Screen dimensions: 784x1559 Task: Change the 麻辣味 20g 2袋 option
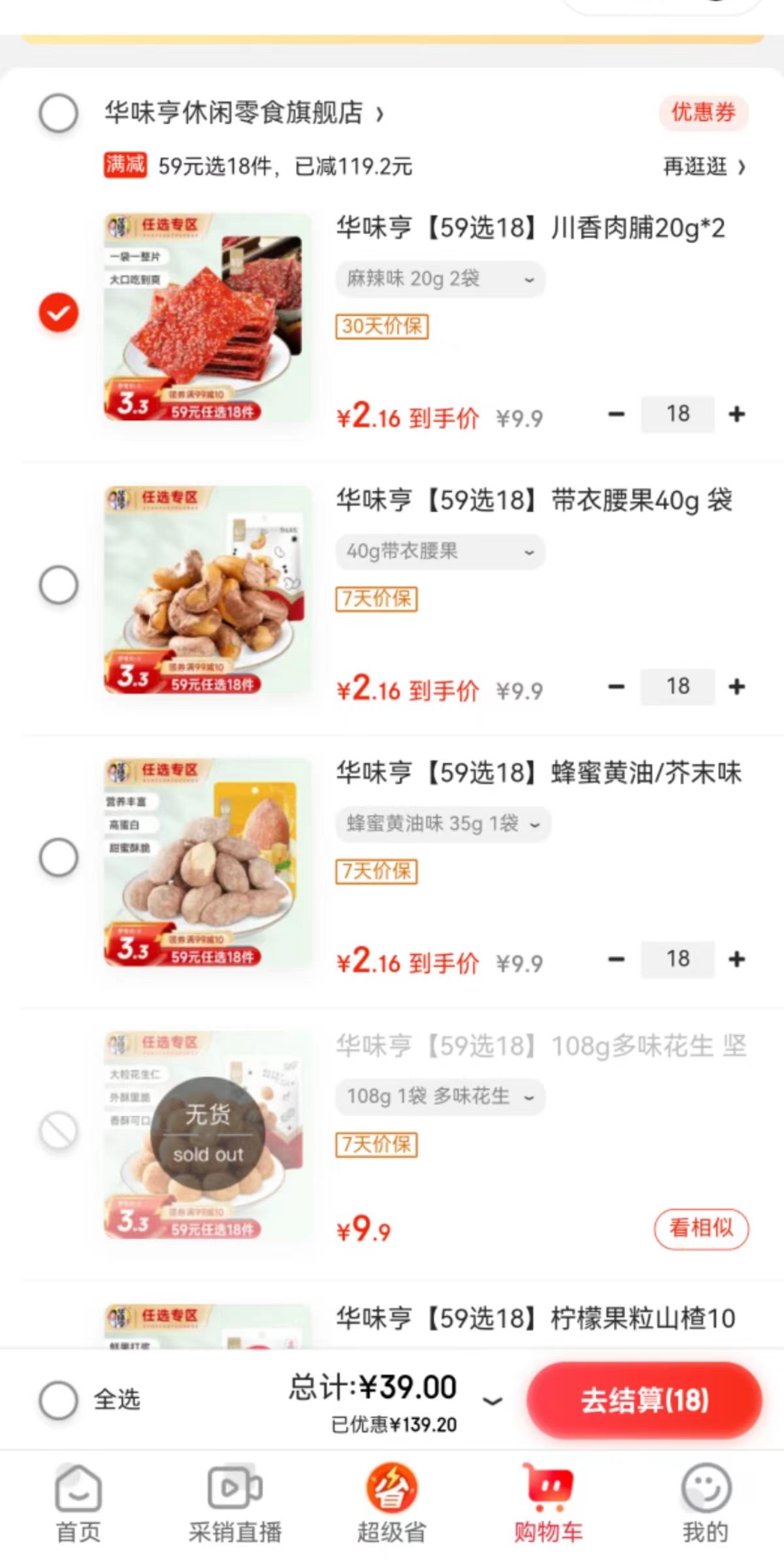440,280
